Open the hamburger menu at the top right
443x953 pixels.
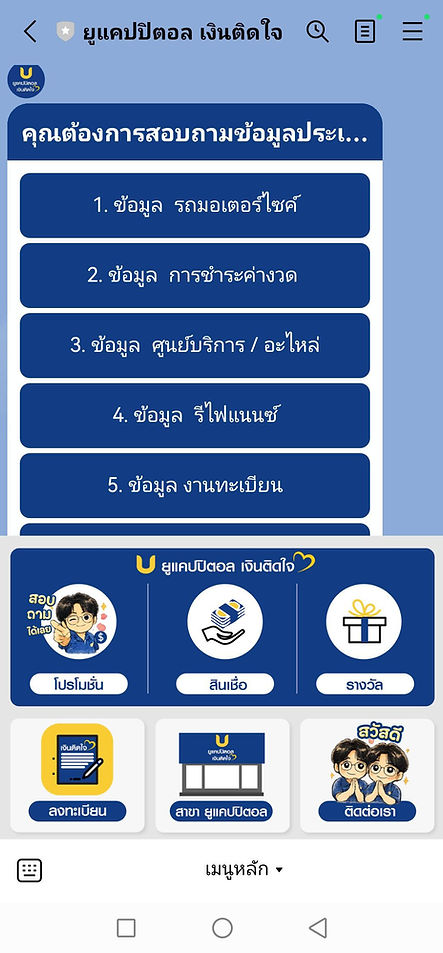pos(413,31)
